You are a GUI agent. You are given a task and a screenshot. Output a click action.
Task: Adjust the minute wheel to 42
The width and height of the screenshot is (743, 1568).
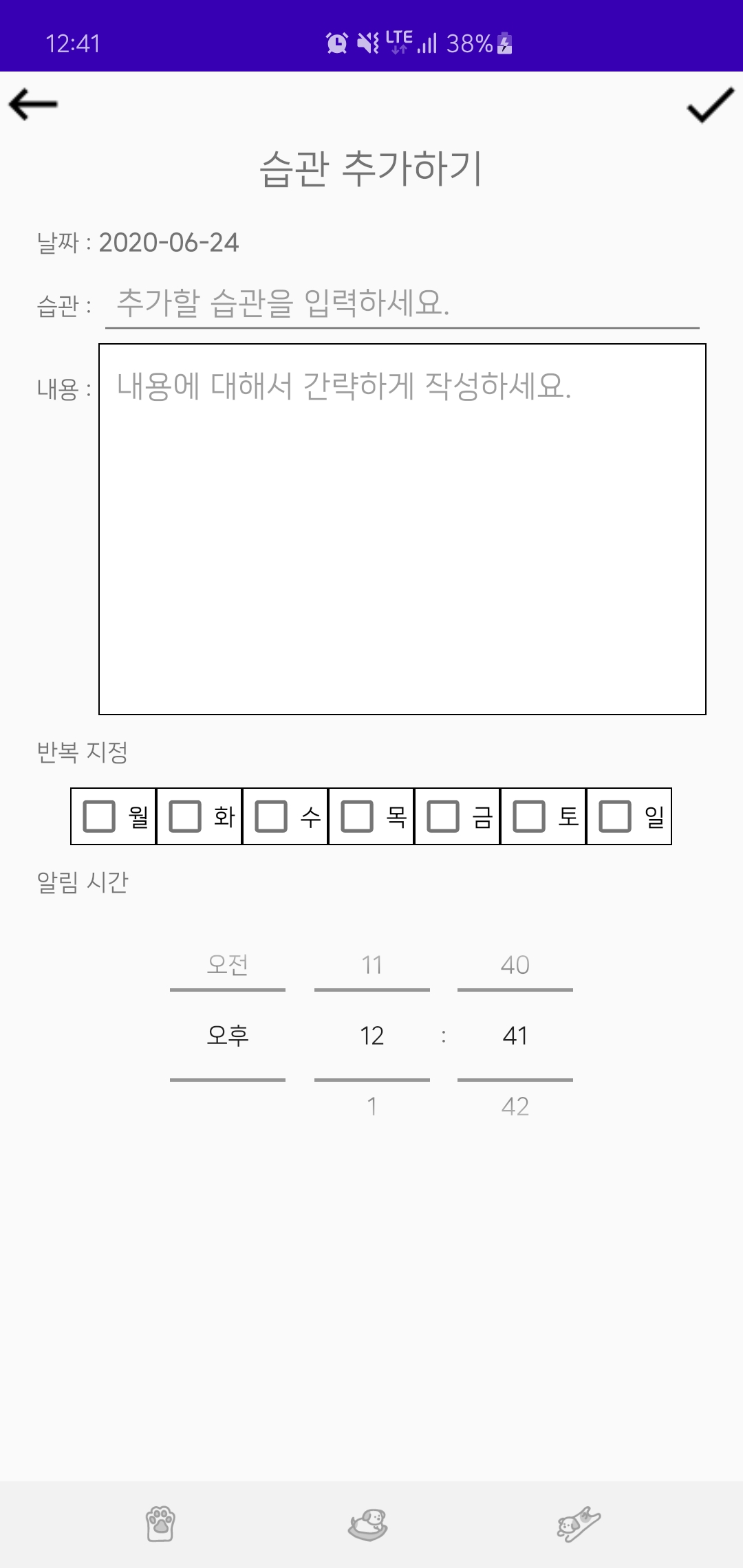point(515,1106)
